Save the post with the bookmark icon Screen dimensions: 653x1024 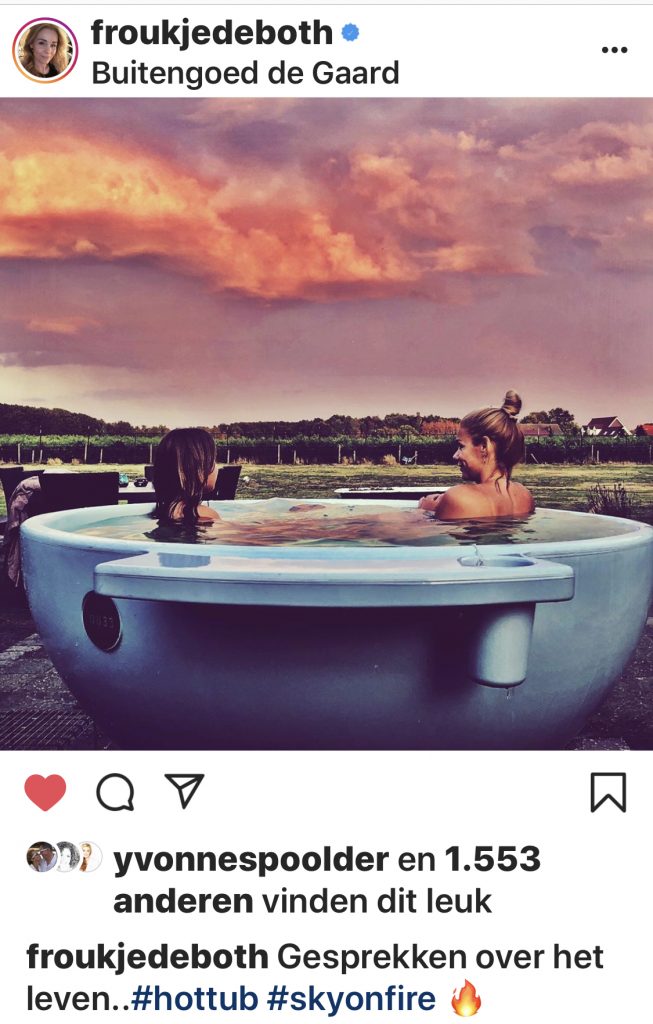point(608,792)
